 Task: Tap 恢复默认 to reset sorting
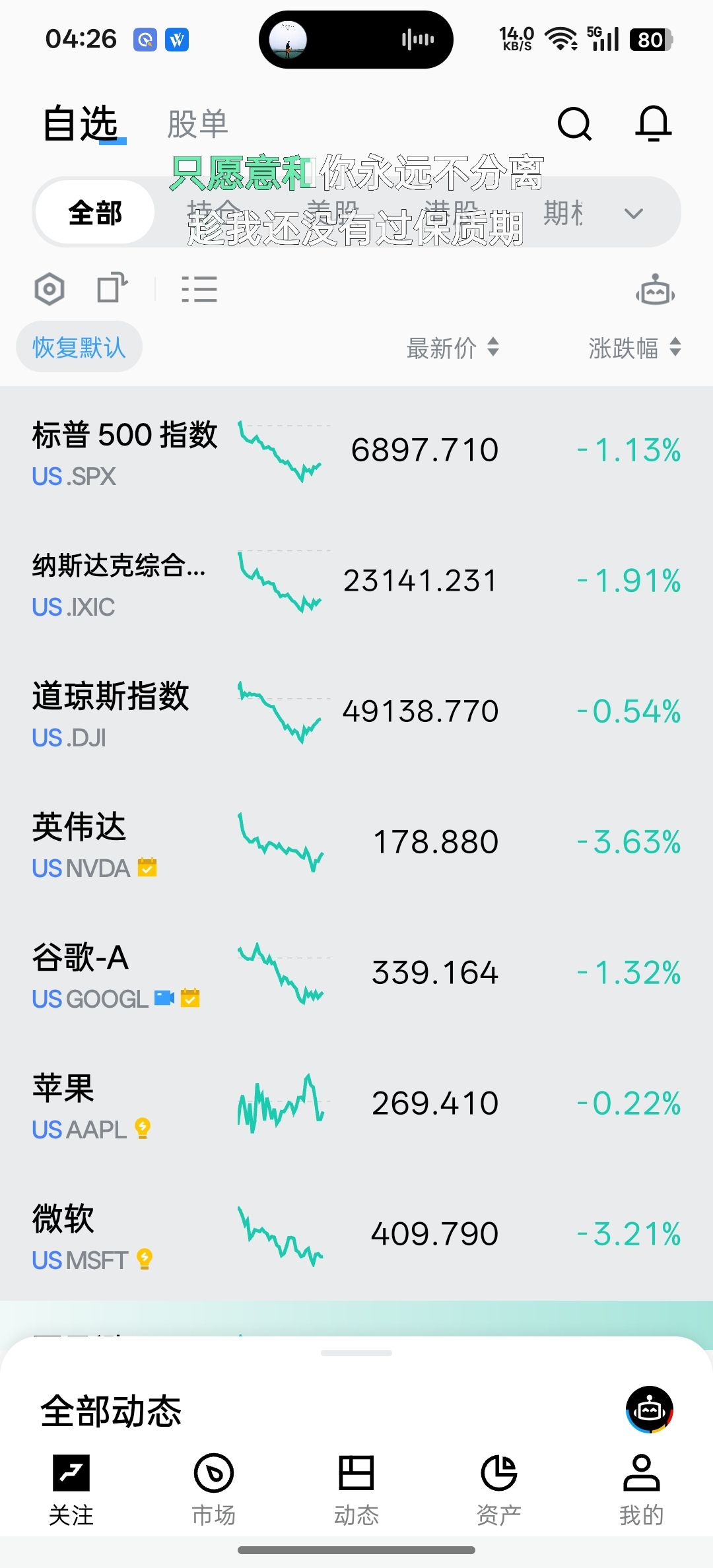coord(79,347)
